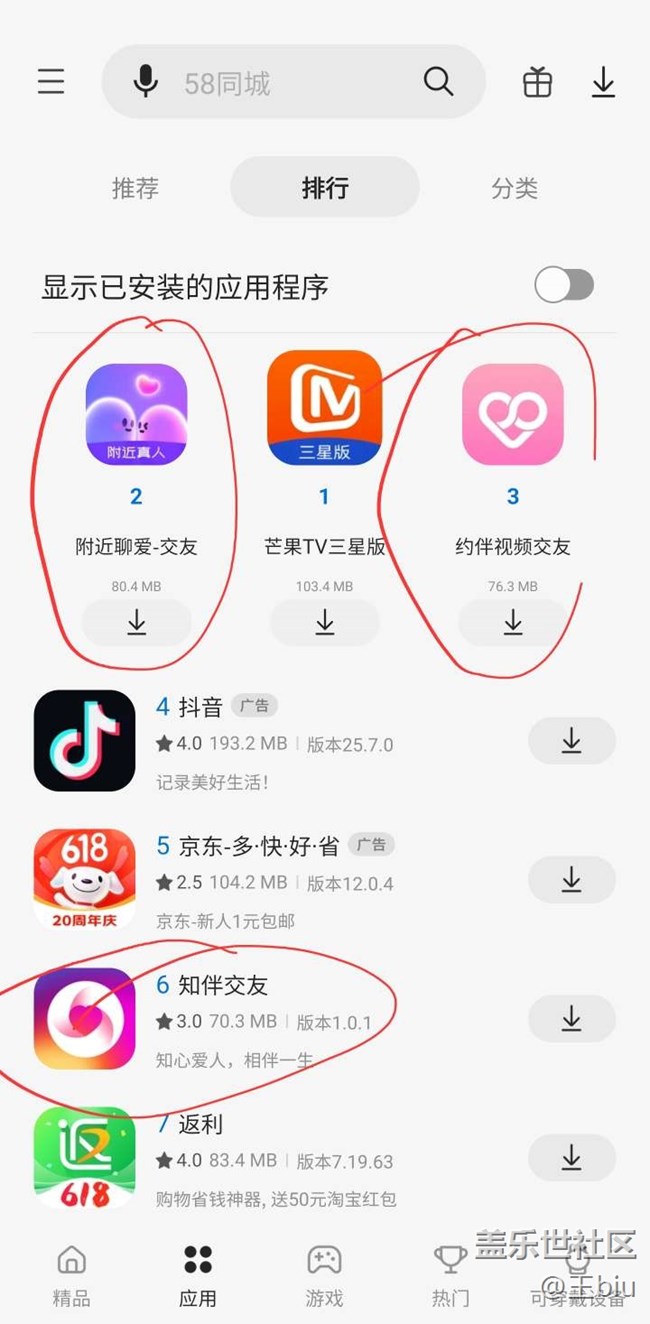Download 抖音 from the ranking list
The height and width of the screenshot is (1324, 650).
coord(571,741)
